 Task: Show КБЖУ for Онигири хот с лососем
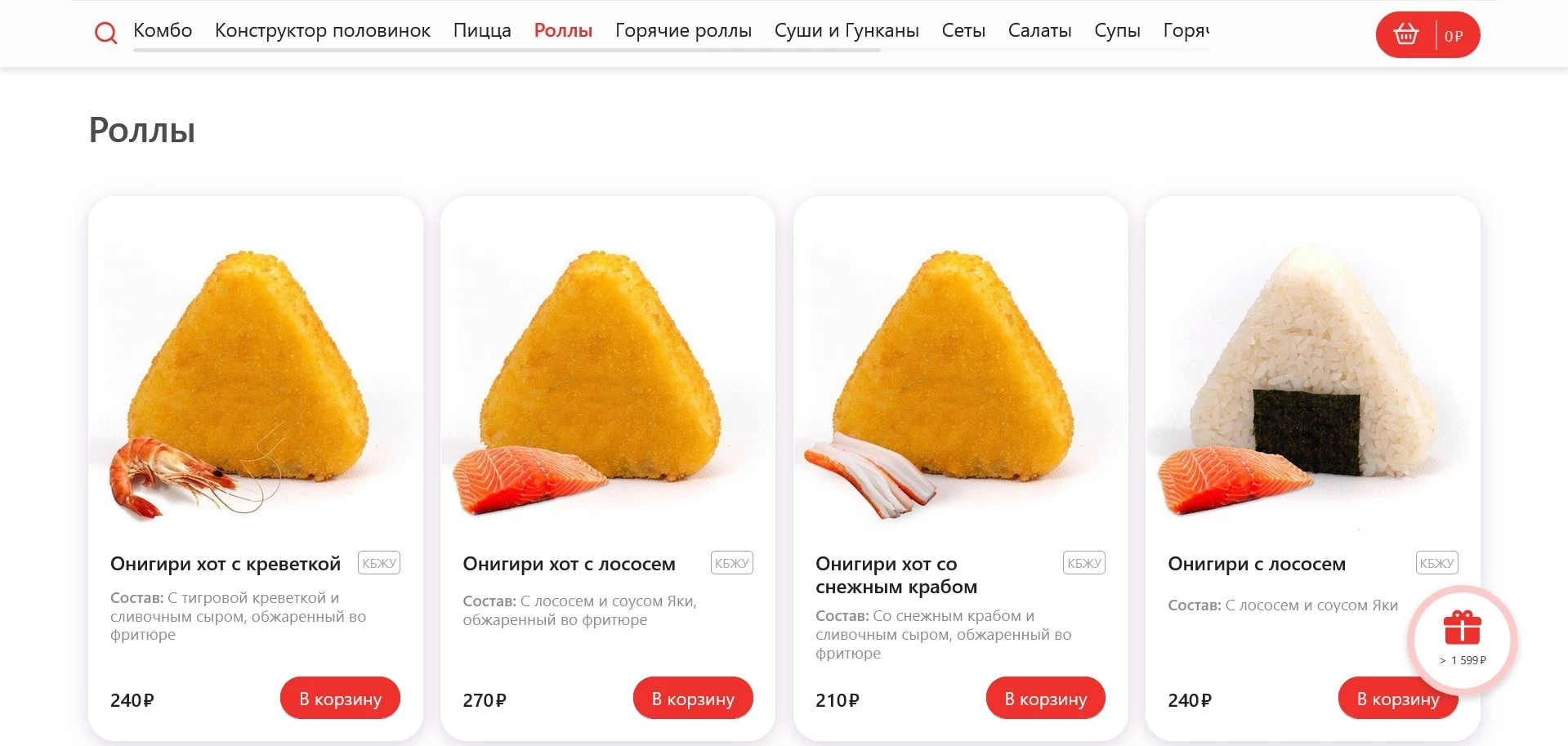click(732, 563)
